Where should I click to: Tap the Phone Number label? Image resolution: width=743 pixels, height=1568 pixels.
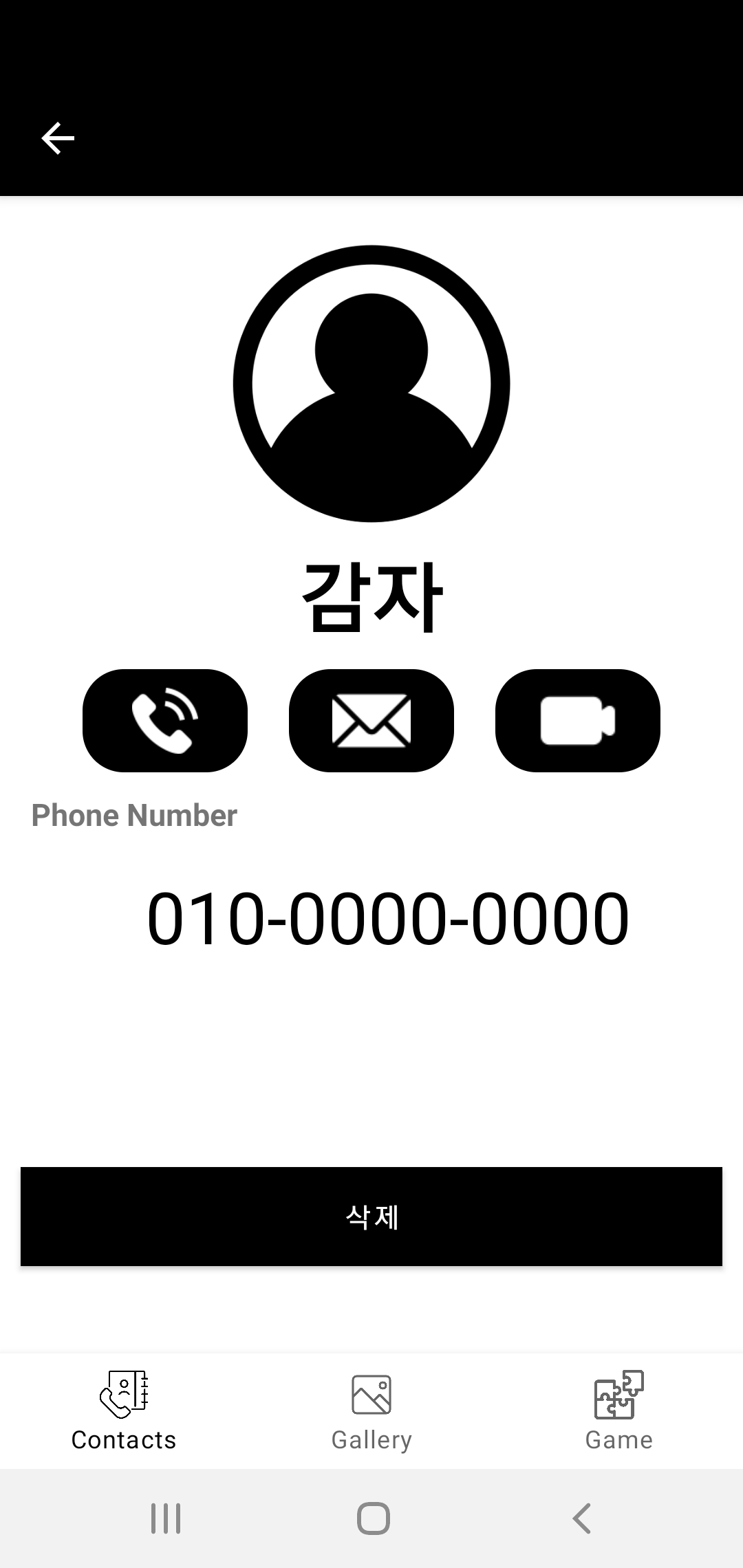click(x=133, y=816)
